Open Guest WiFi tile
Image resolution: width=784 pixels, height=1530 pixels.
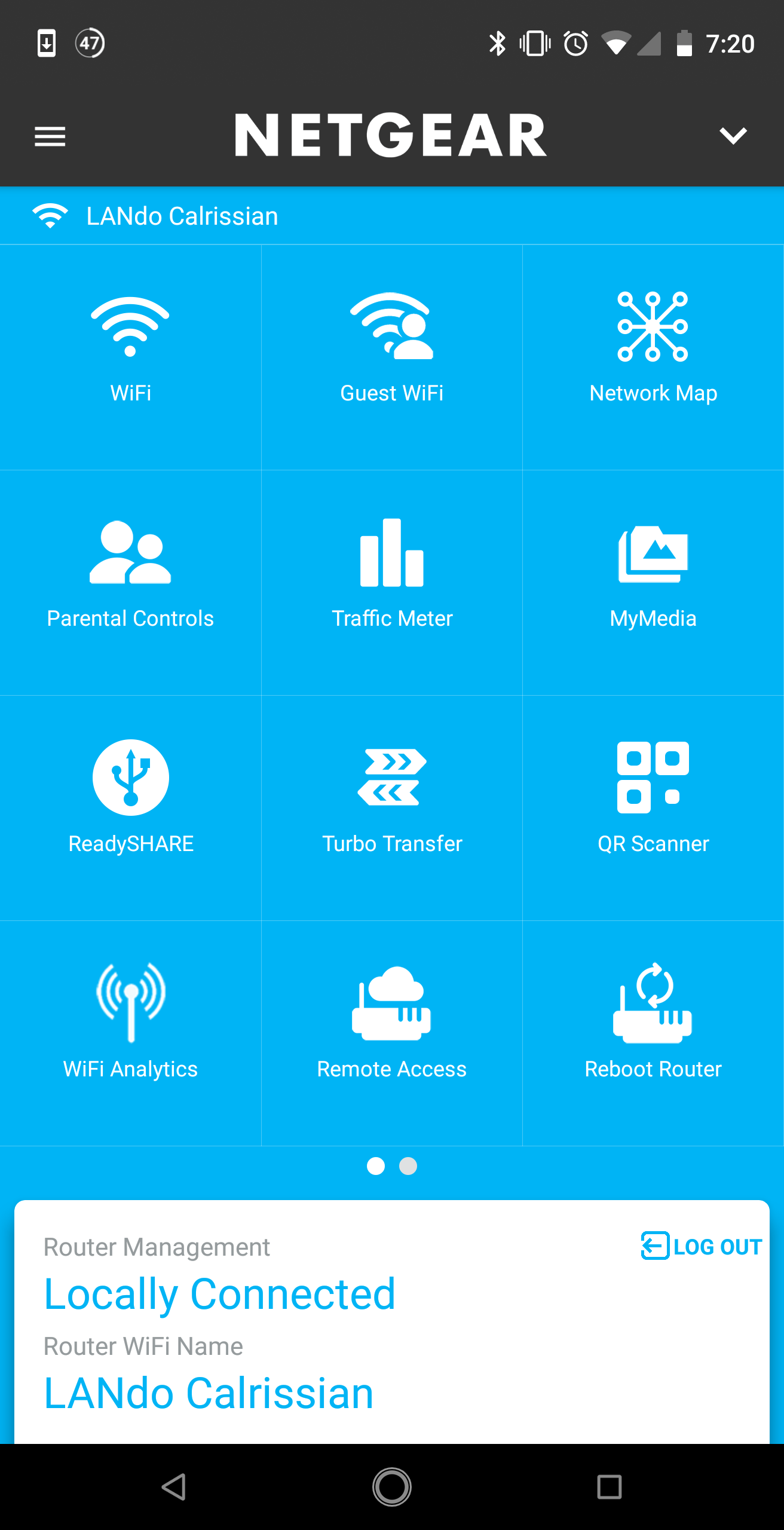(x=392, y=357)
